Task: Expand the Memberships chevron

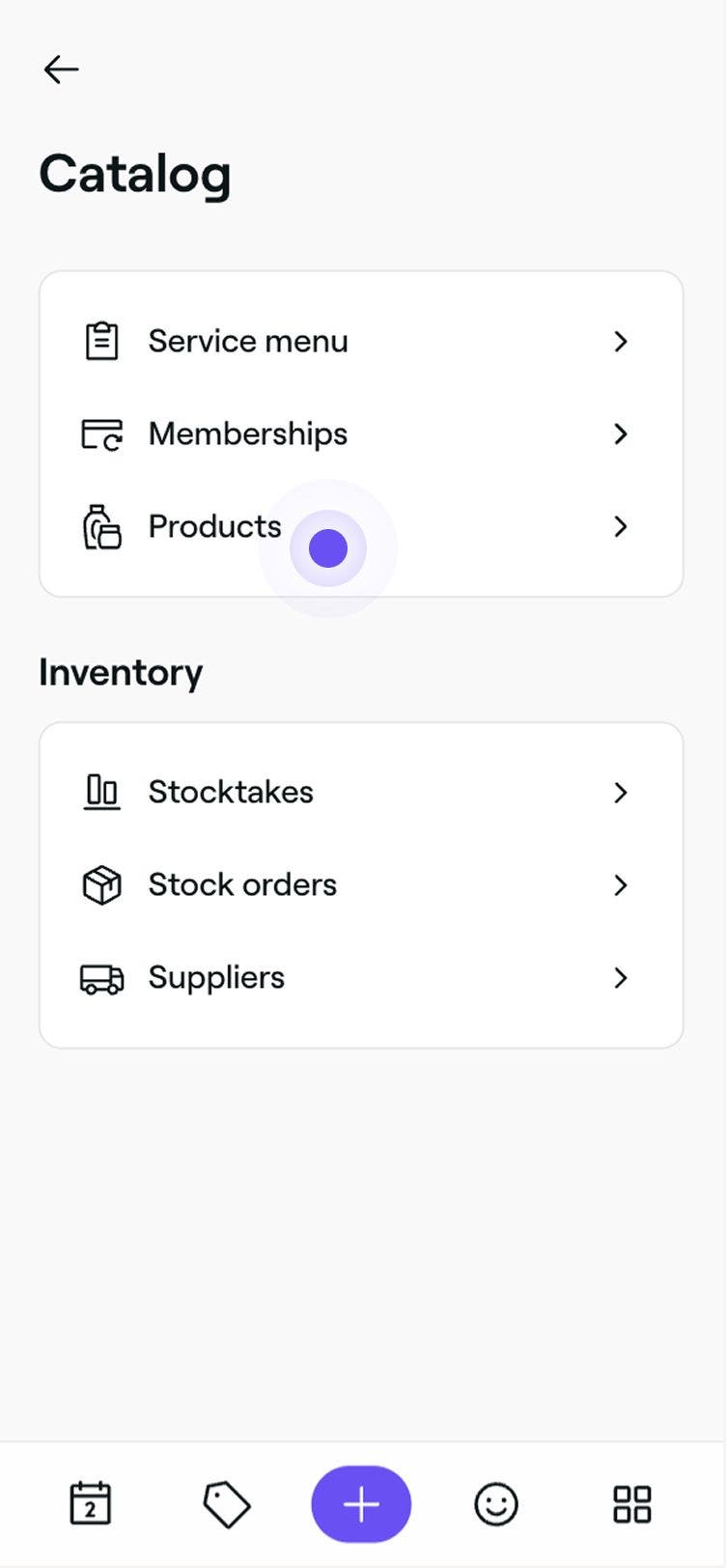Action: 621,434
